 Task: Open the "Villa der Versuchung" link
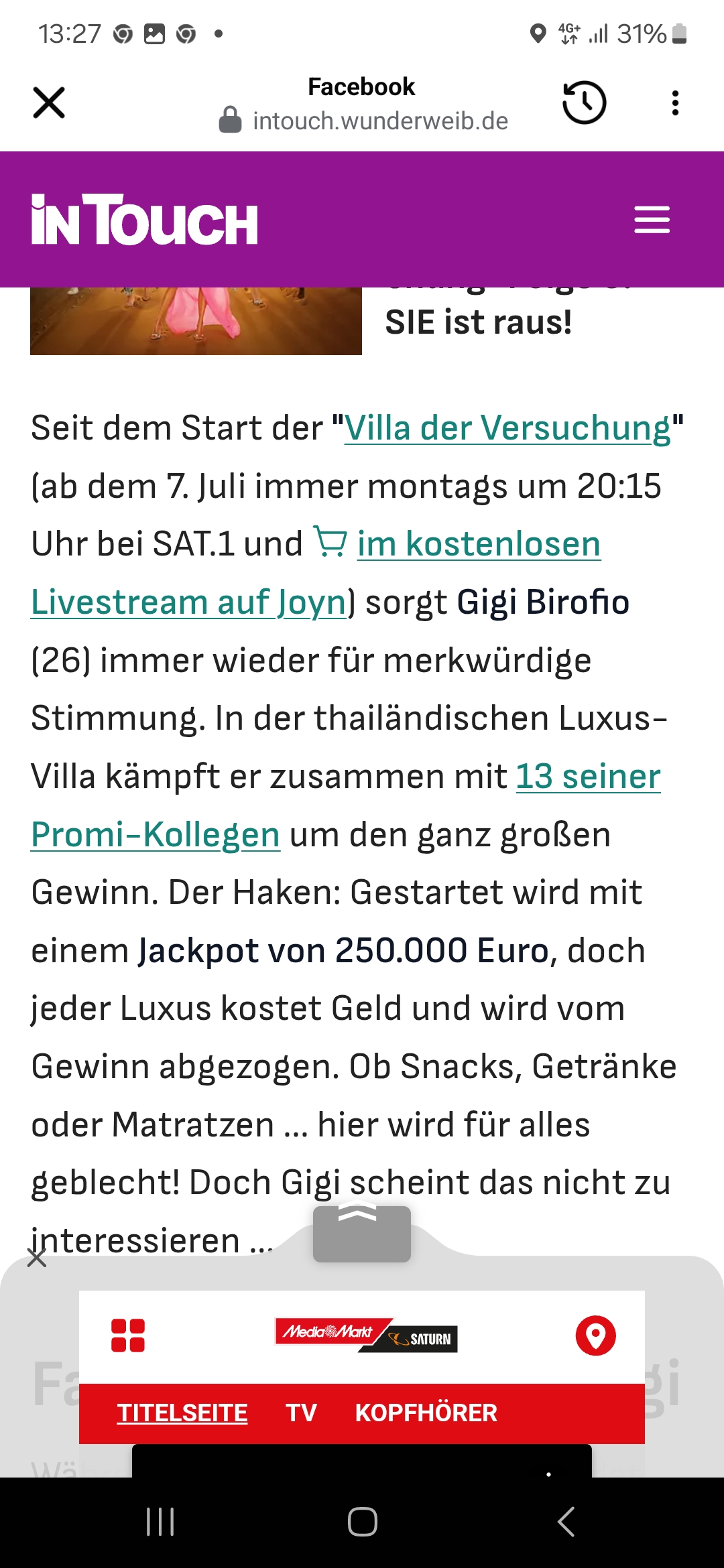[507, 428]
